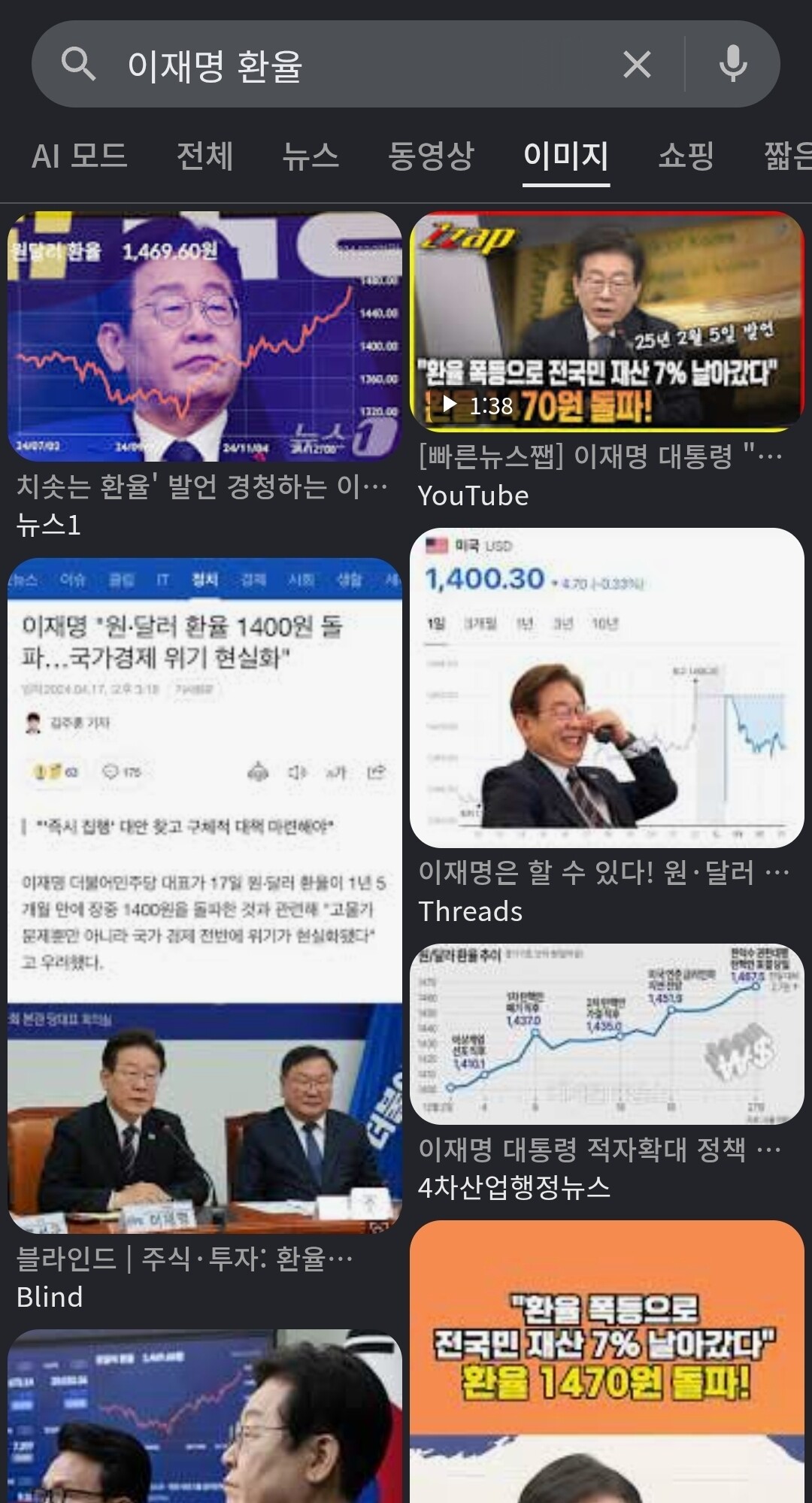Viewport: 812px width, 1503px height.
Task: Switch to the 전체 tab
Action: (x=205, y=156)
